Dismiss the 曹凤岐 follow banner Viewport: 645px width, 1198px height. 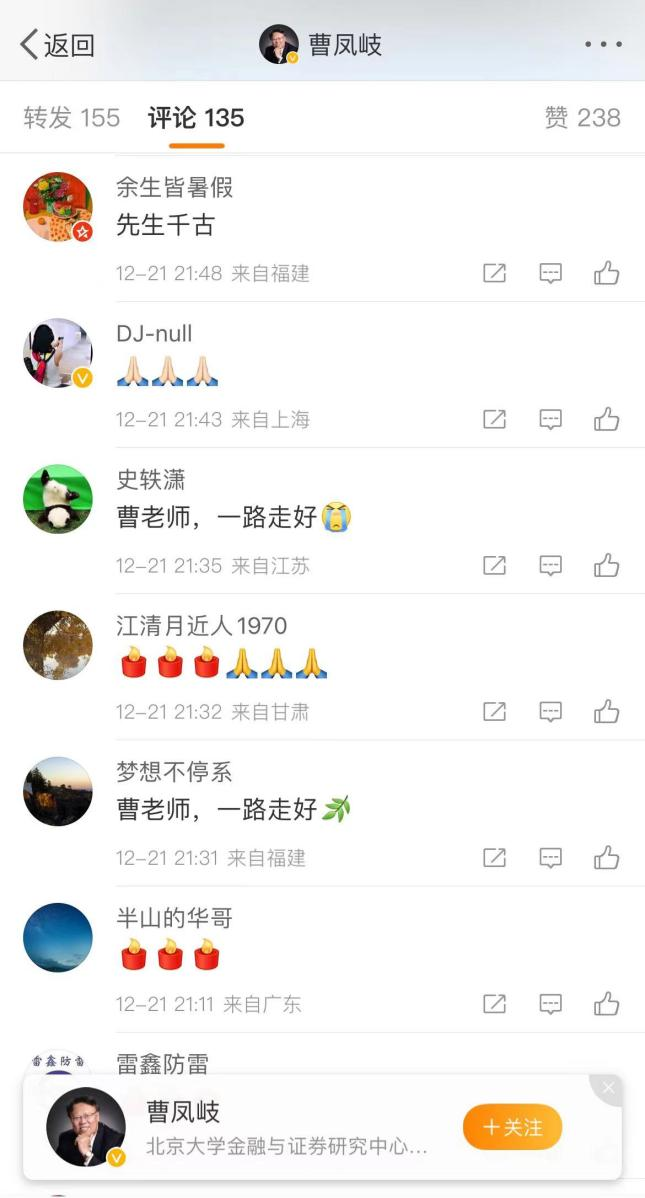[x=608, y=1088]
